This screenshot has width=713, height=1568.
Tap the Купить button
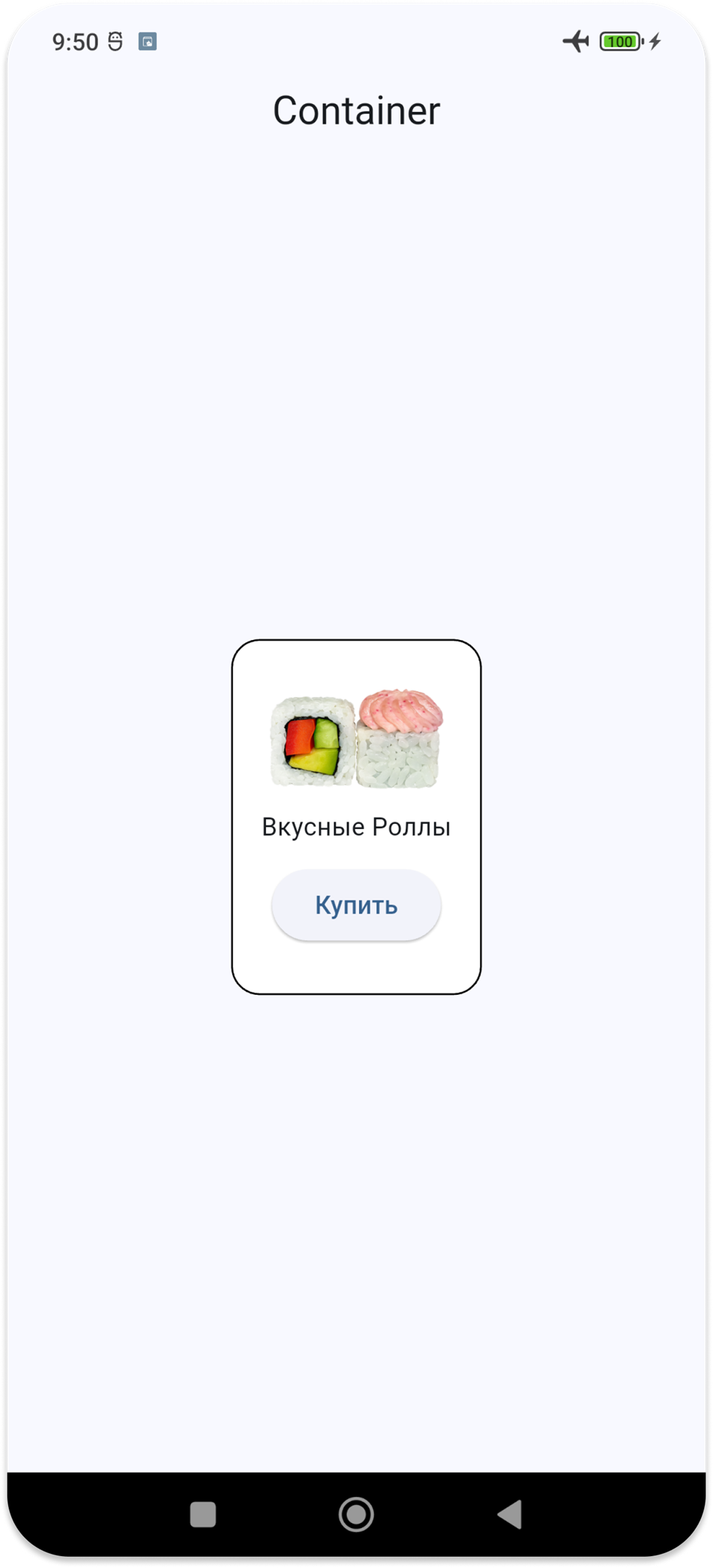tap(356, 905)
